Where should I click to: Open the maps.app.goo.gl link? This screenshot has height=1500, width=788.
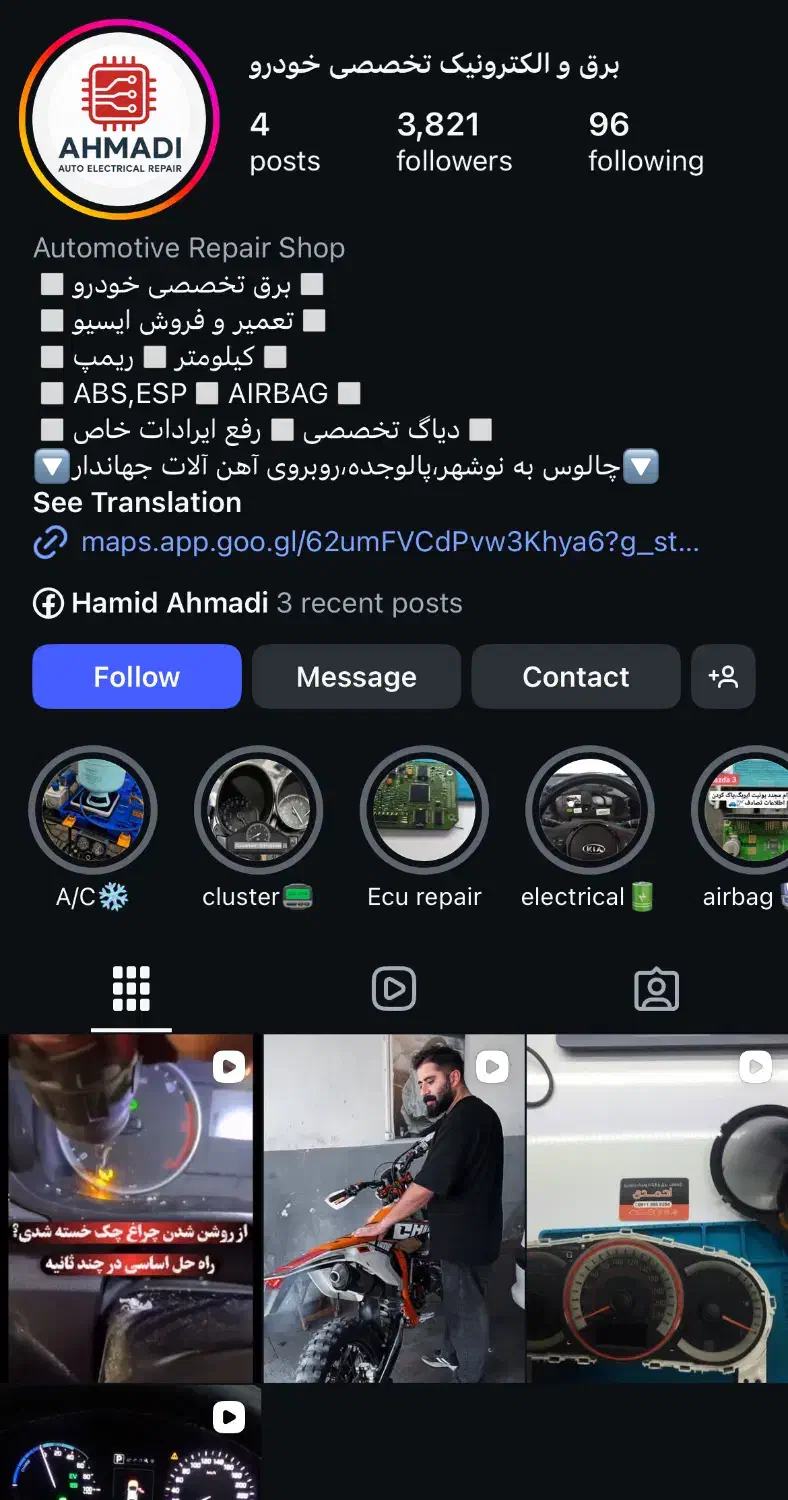pos(389,543)
